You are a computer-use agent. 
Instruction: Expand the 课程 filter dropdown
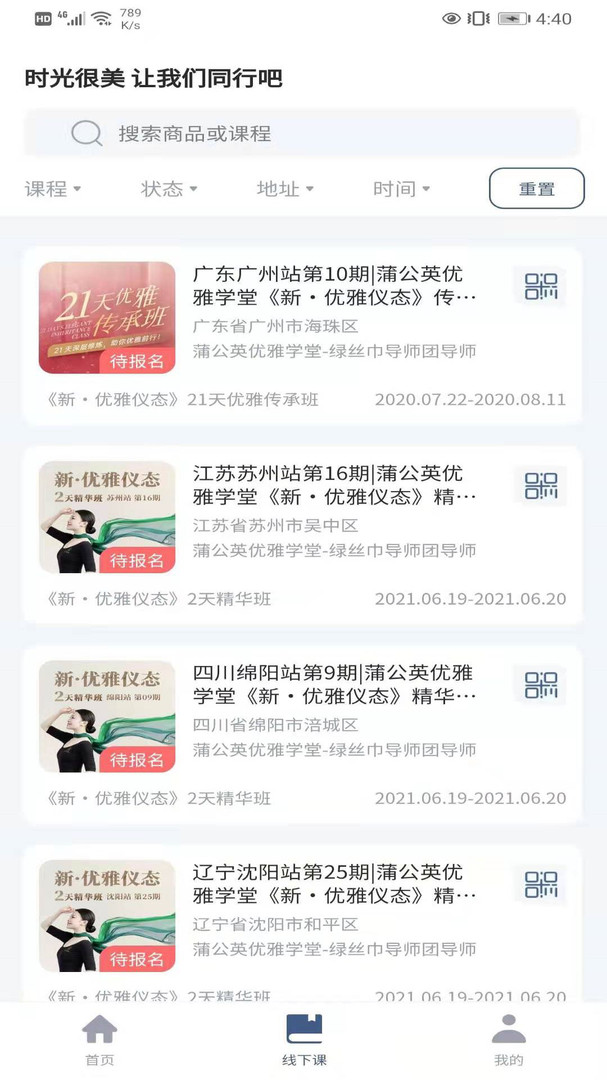click(x=53, y=189)
